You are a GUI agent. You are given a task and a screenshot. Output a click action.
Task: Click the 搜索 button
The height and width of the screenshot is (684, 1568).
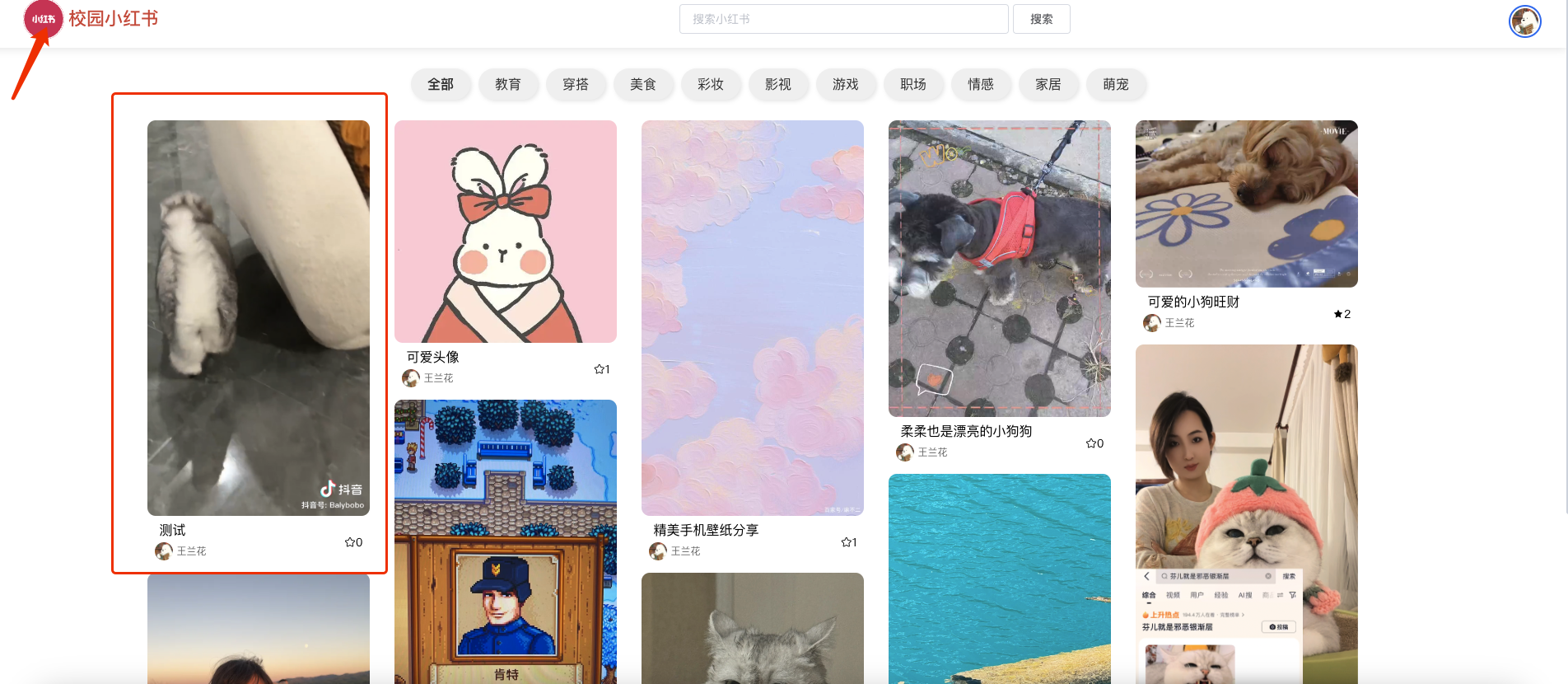tap(1041, 19)
